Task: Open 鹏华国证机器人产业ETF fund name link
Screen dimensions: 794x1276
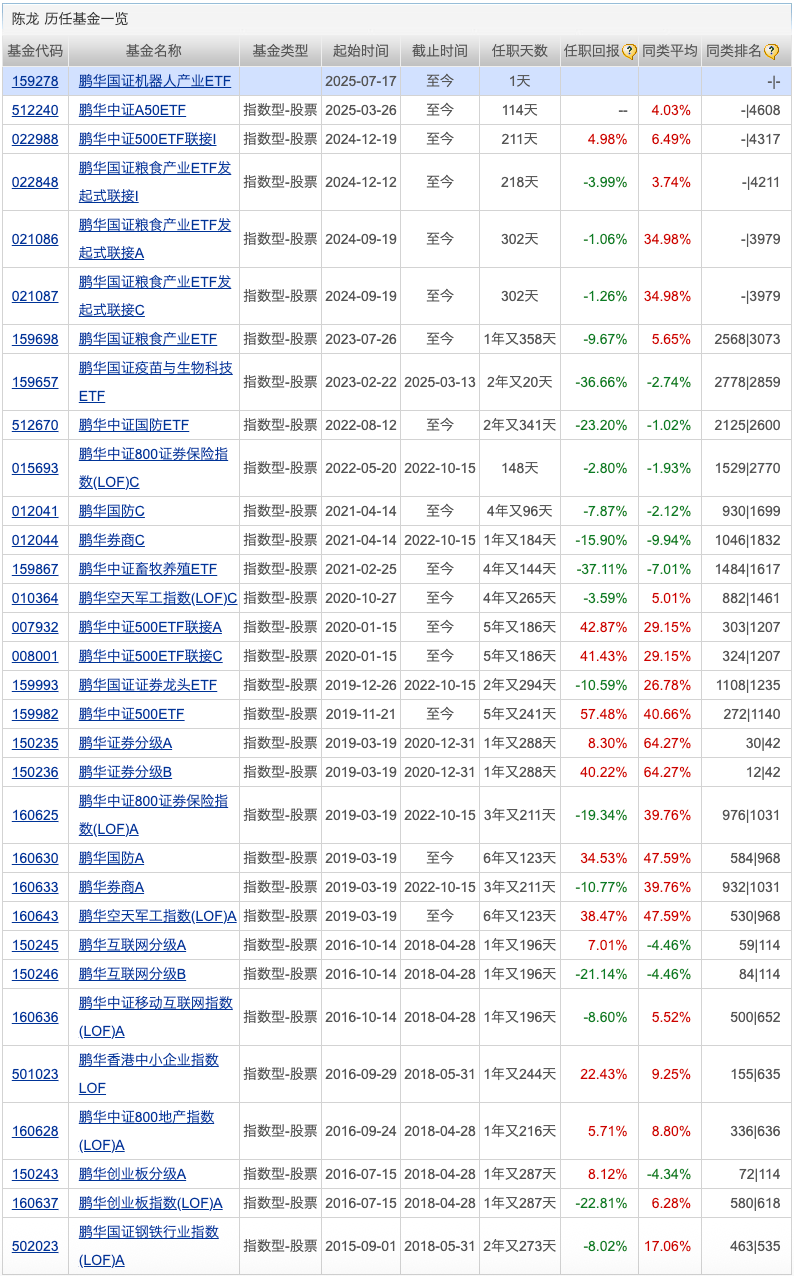Action: click(155, 81)
